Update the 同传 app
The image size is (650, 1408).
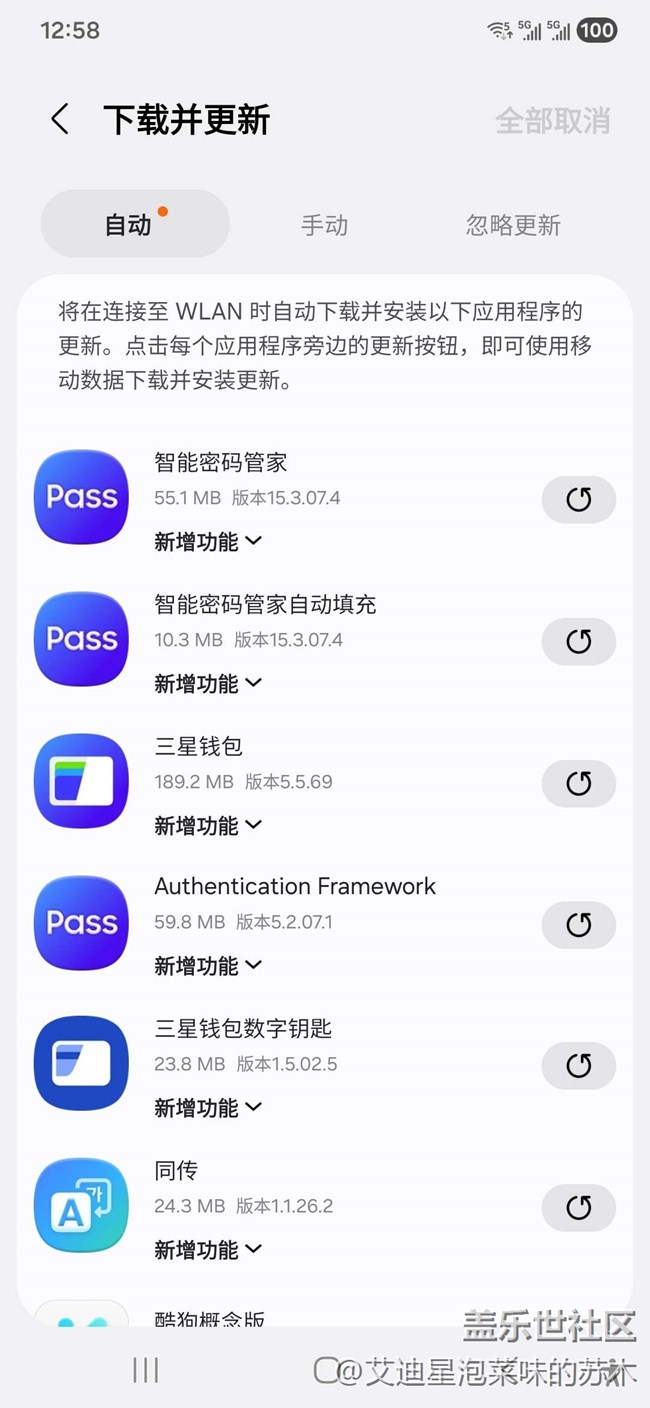click(x=578, y=1208)
